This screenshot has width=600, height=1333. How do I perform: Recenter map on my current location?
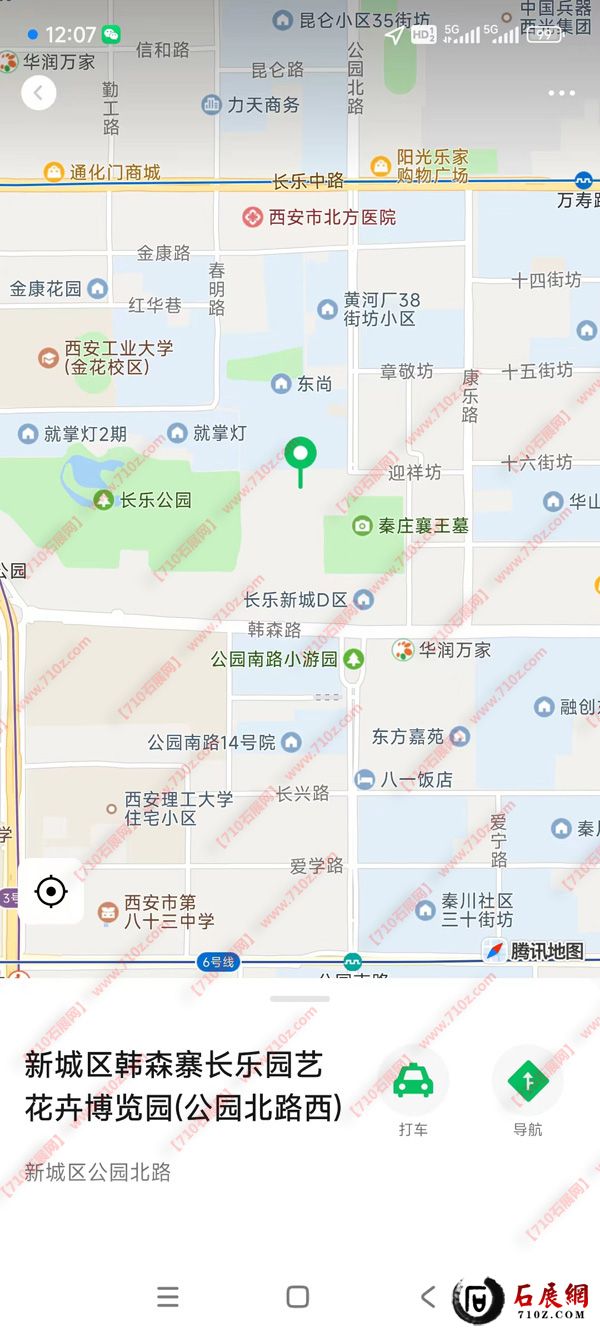pyautogui.click(x=50, y=890)
